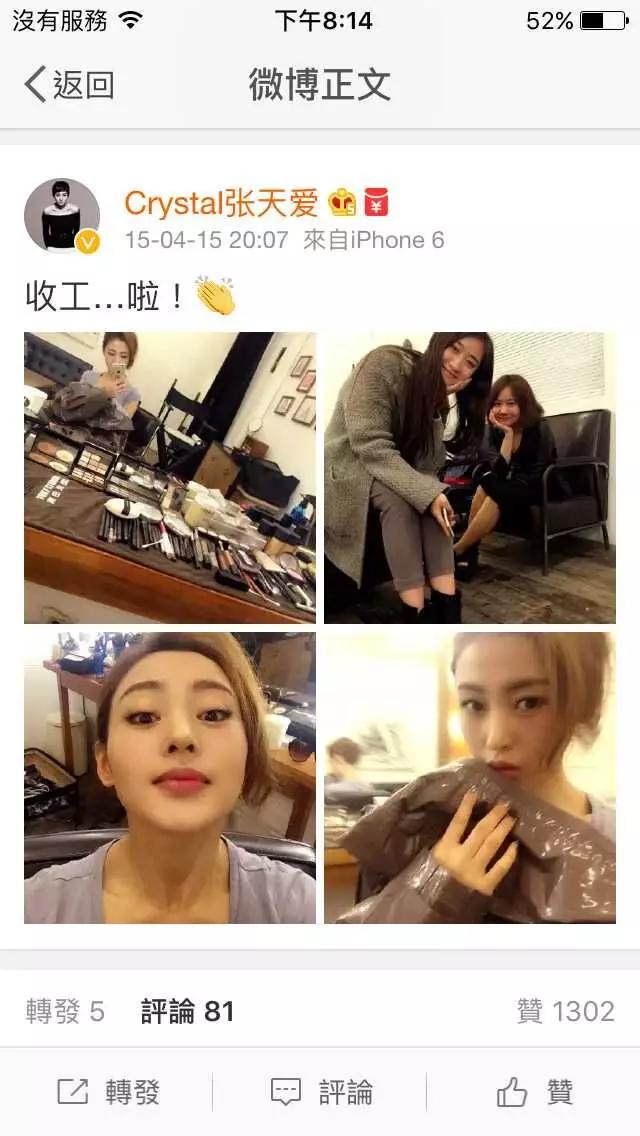
Task: Like the post with the 讚 button
Action: click(535, 1092)
